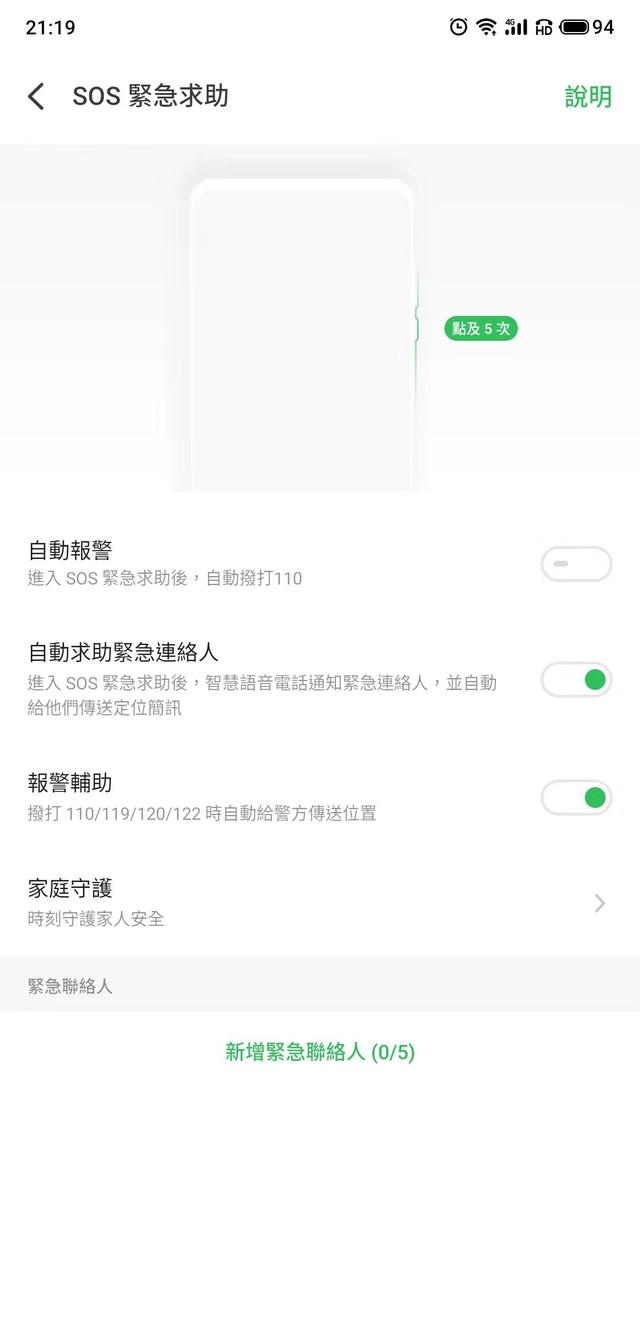Turn off 自動求助緊急連絡人
This screenshot has width=640, height=1323.
[576, 680]
